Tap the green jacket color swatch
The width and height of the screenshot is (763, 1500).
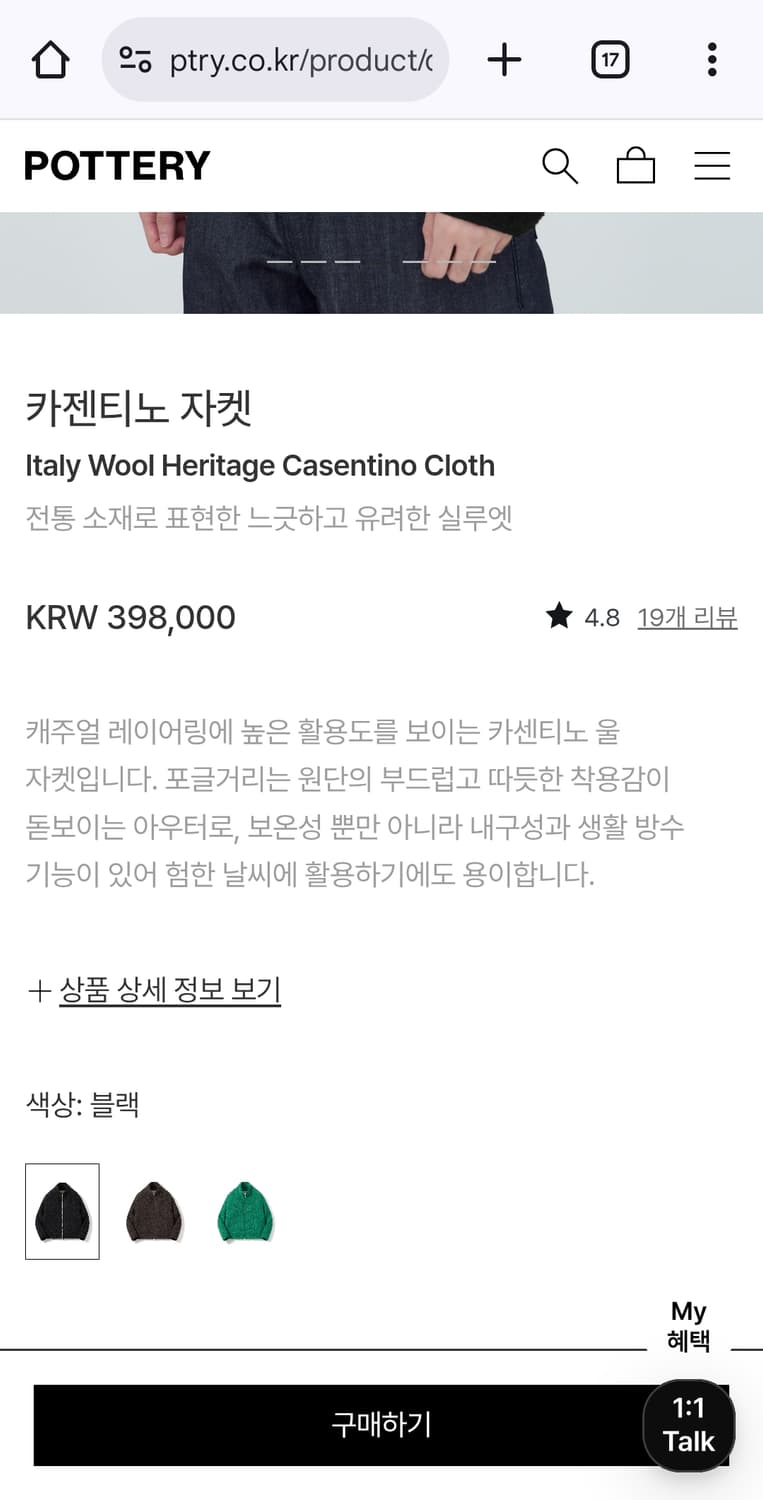tap(245, 1211)
